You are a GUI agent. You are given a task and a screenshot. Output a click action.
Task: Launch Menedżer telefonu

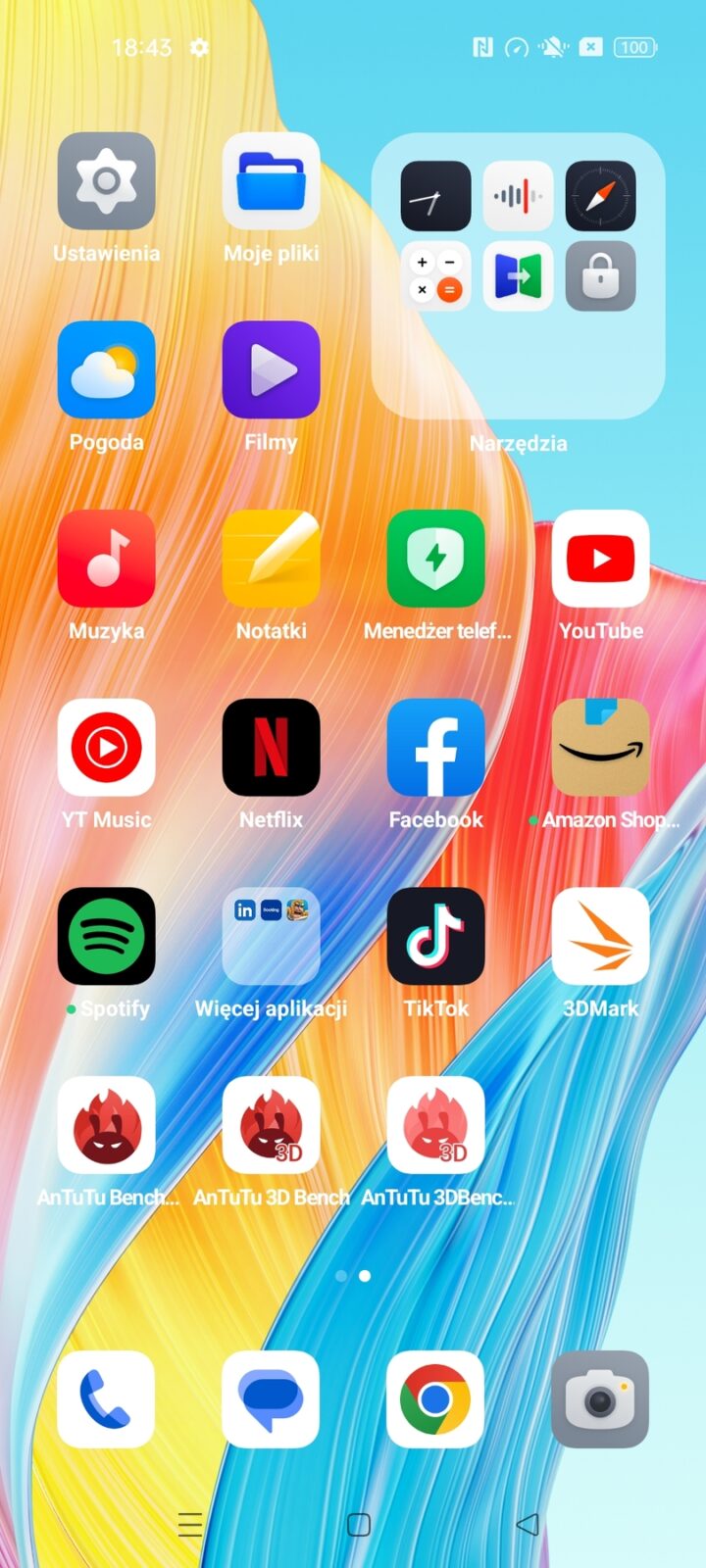tap(435, 559)
